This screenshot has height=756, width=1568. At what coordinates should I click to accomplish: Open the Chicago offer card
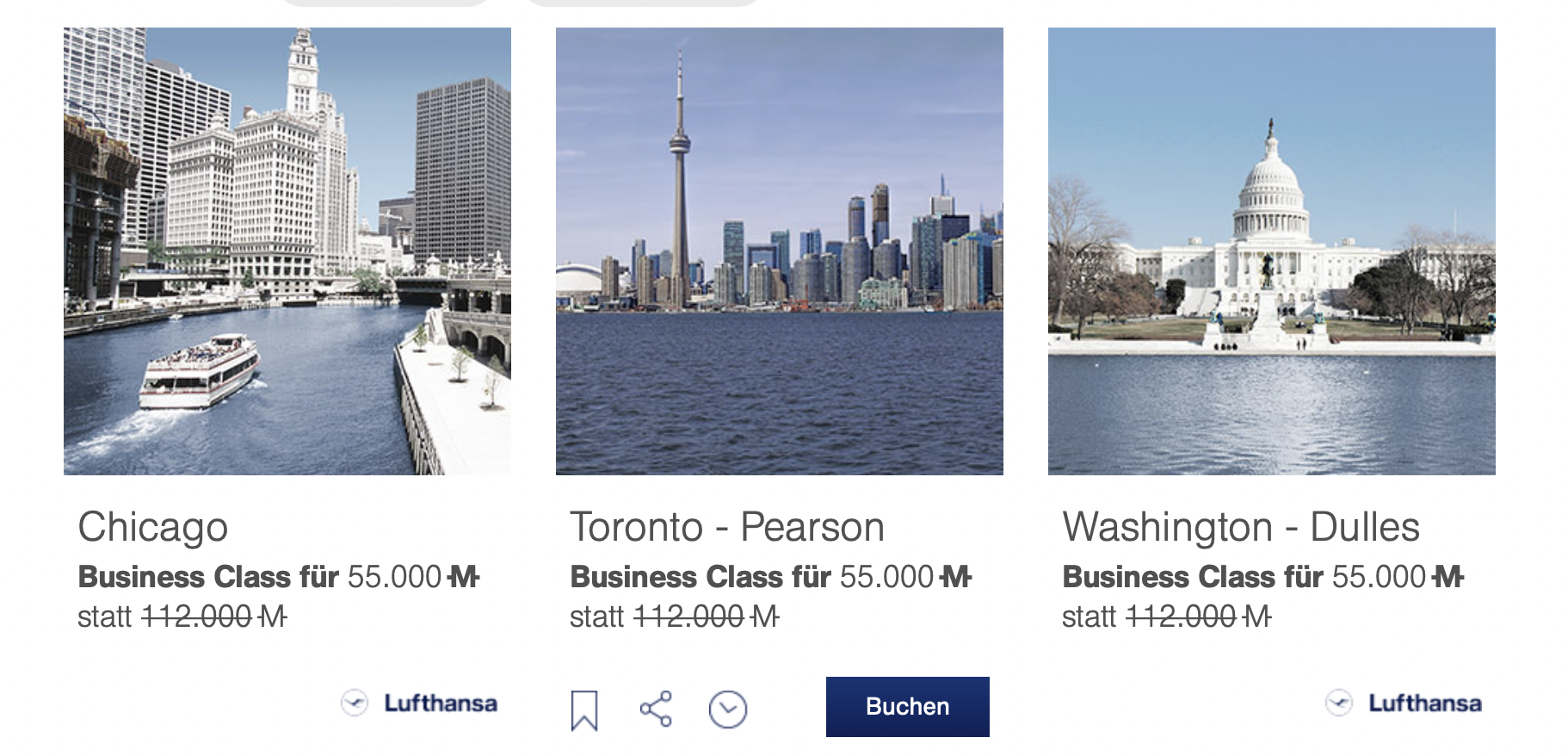pyautogui.click(x=287, y=251)
